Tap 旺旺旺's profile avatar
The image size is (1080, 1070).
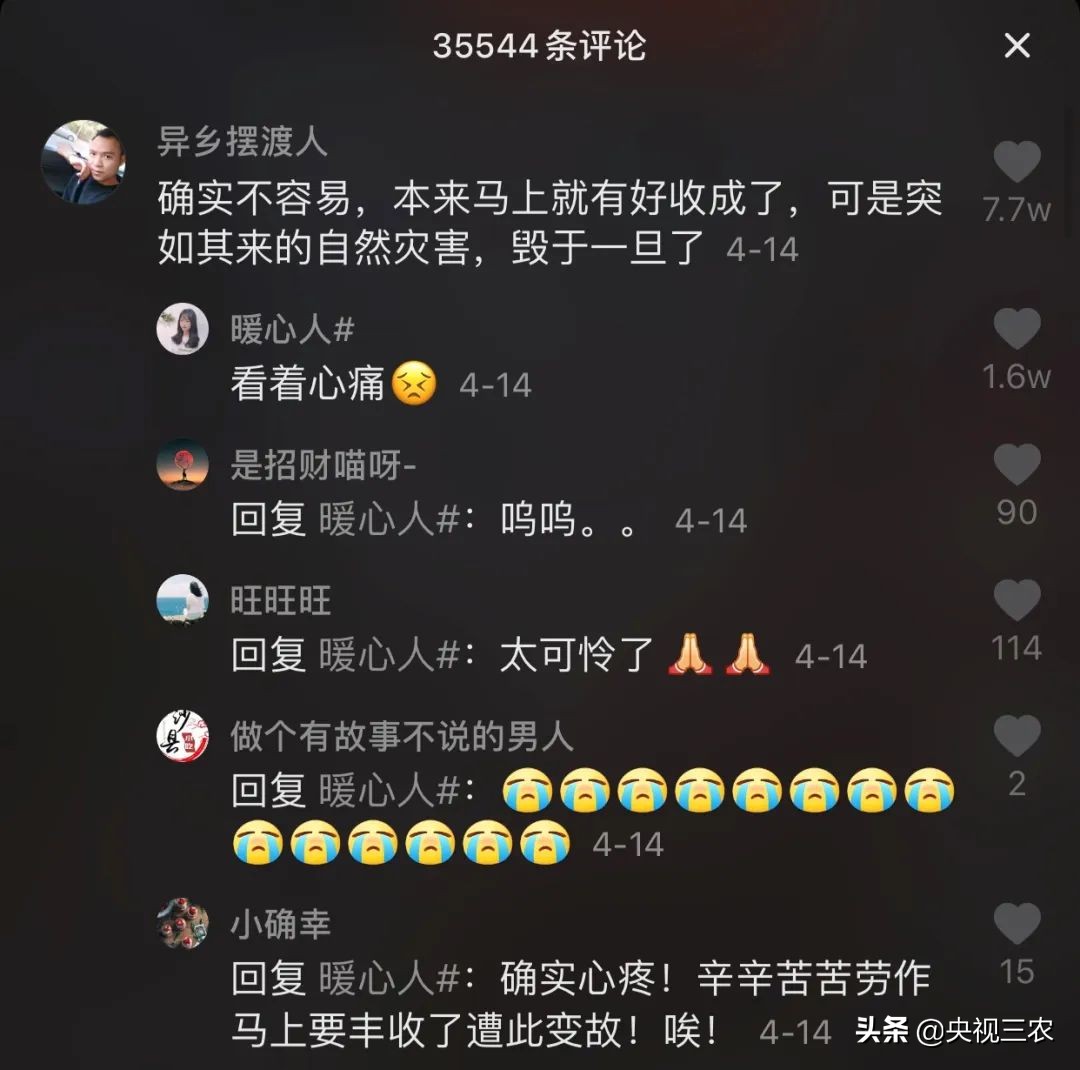(x=183, y=600)
